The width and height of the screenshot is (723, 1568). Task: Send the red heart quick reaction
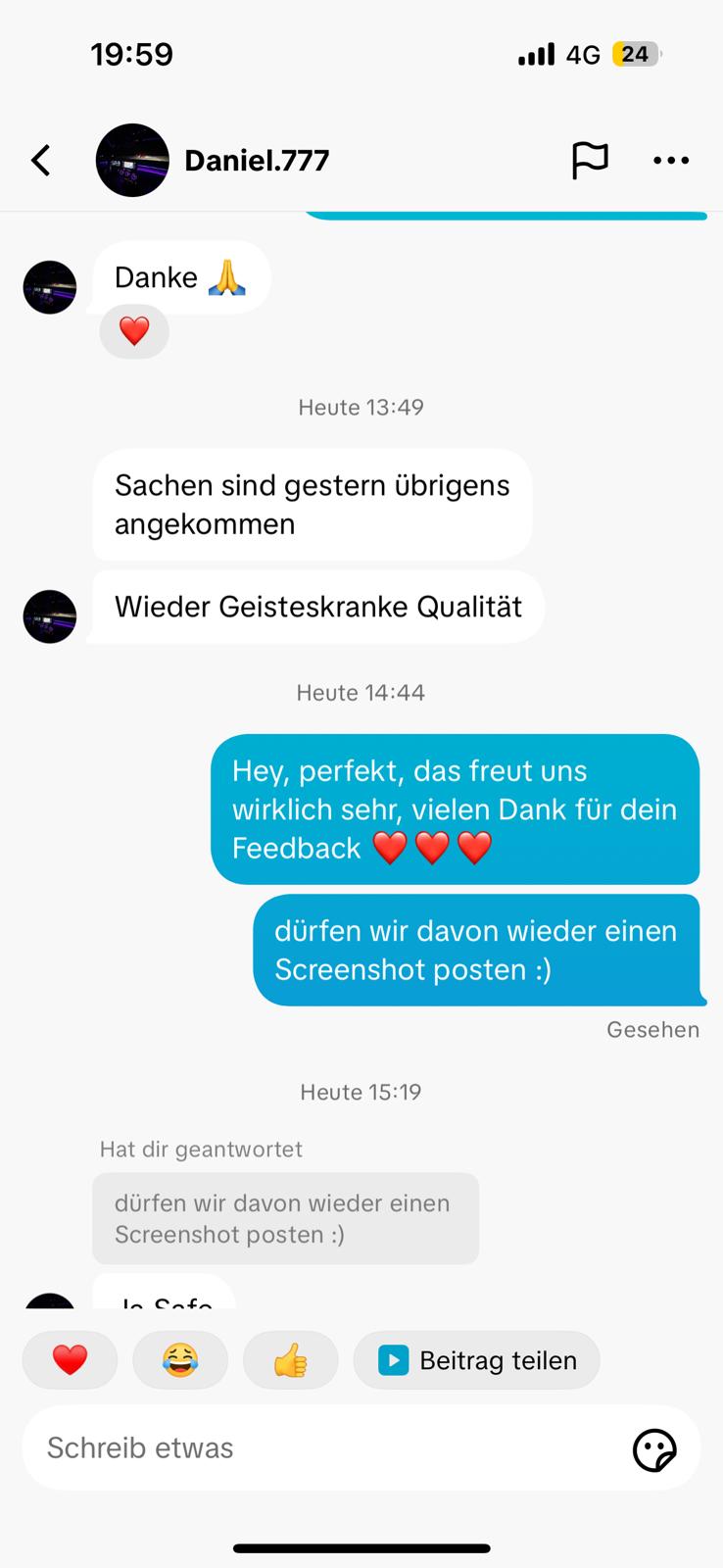pos(70,1360)
